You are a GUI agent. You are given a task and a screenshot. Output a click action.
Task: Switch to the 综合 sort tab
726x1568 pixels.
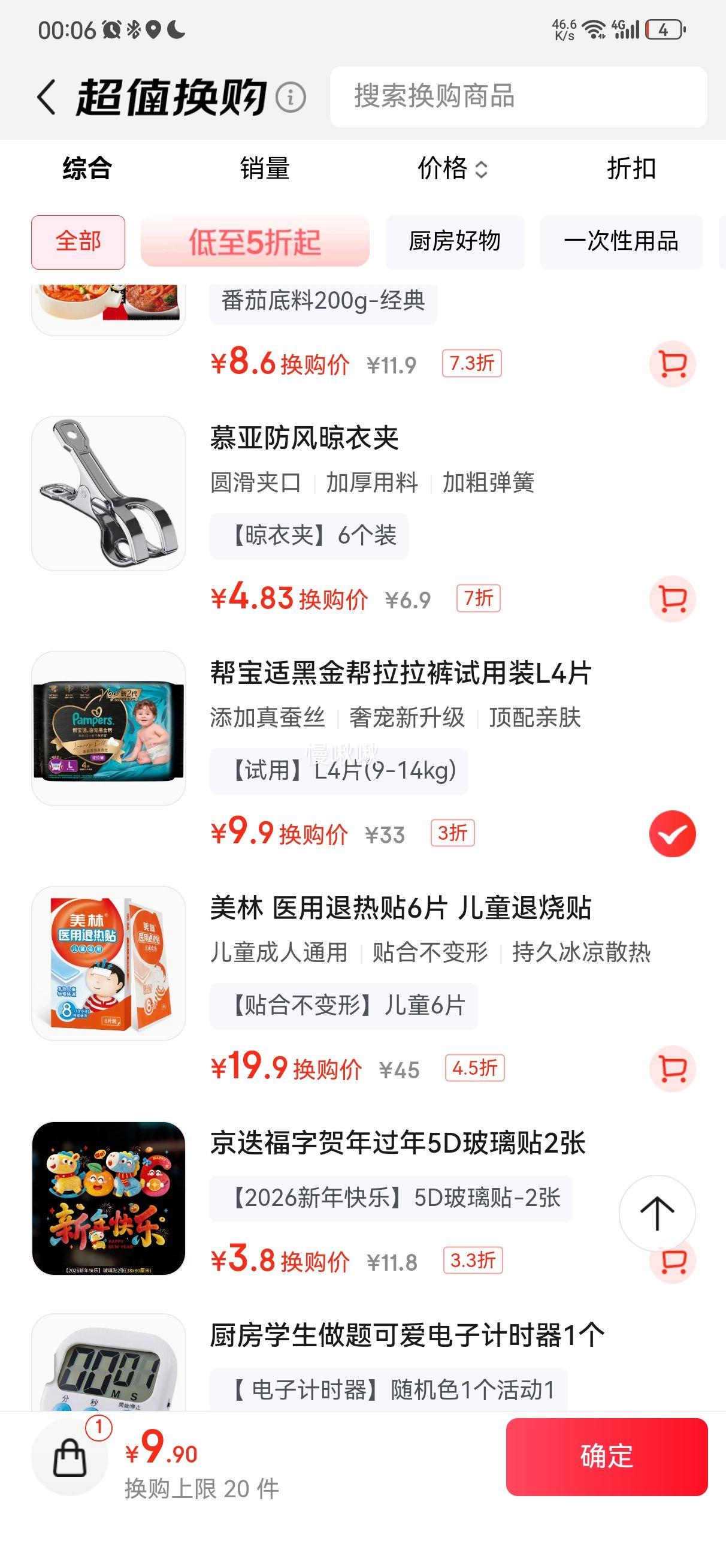point(87,168)
